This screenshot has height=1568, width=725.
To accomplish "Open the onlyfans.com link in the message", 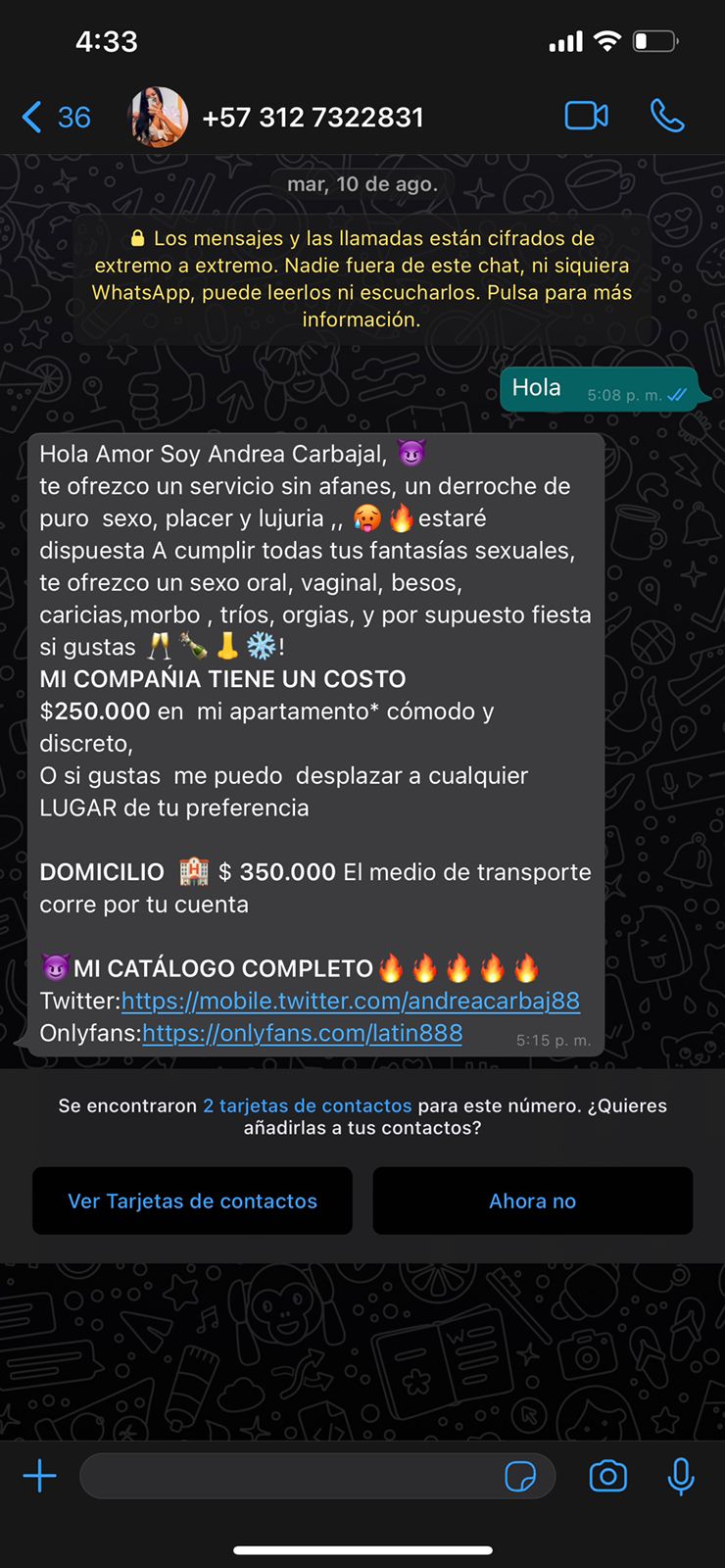I will [x=302, y=1033].
